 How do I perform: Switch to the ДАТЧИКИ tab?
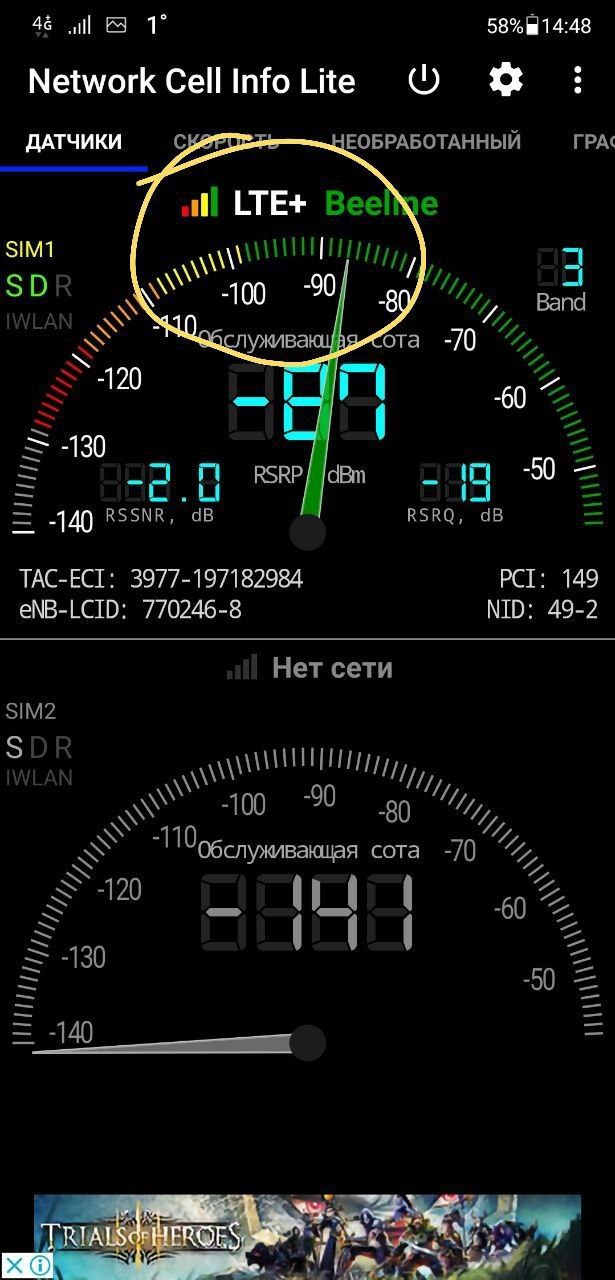[x=74, y=142]
